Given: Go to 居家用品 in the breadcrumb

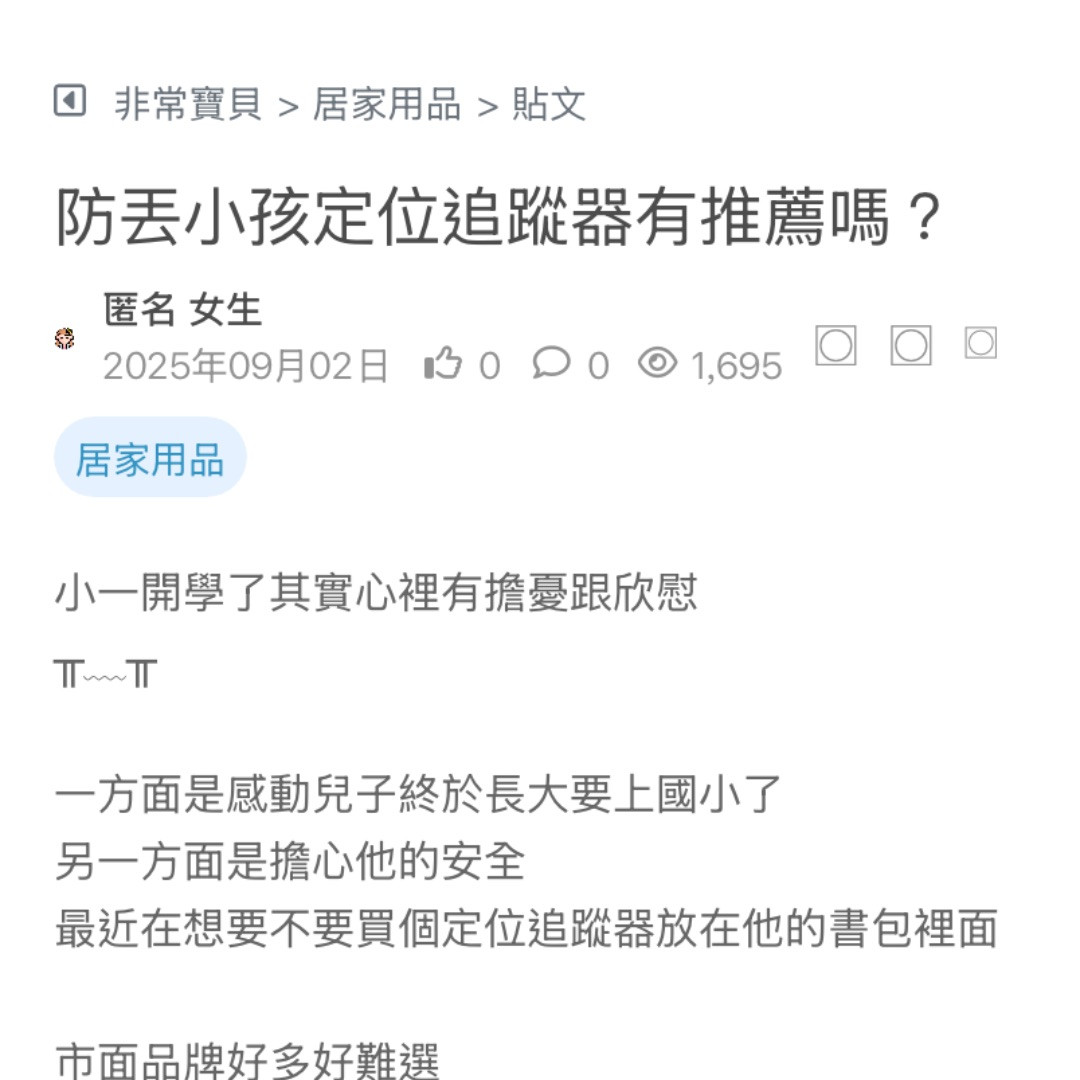Looking at the screenshot, I should [x=387, y=104].
